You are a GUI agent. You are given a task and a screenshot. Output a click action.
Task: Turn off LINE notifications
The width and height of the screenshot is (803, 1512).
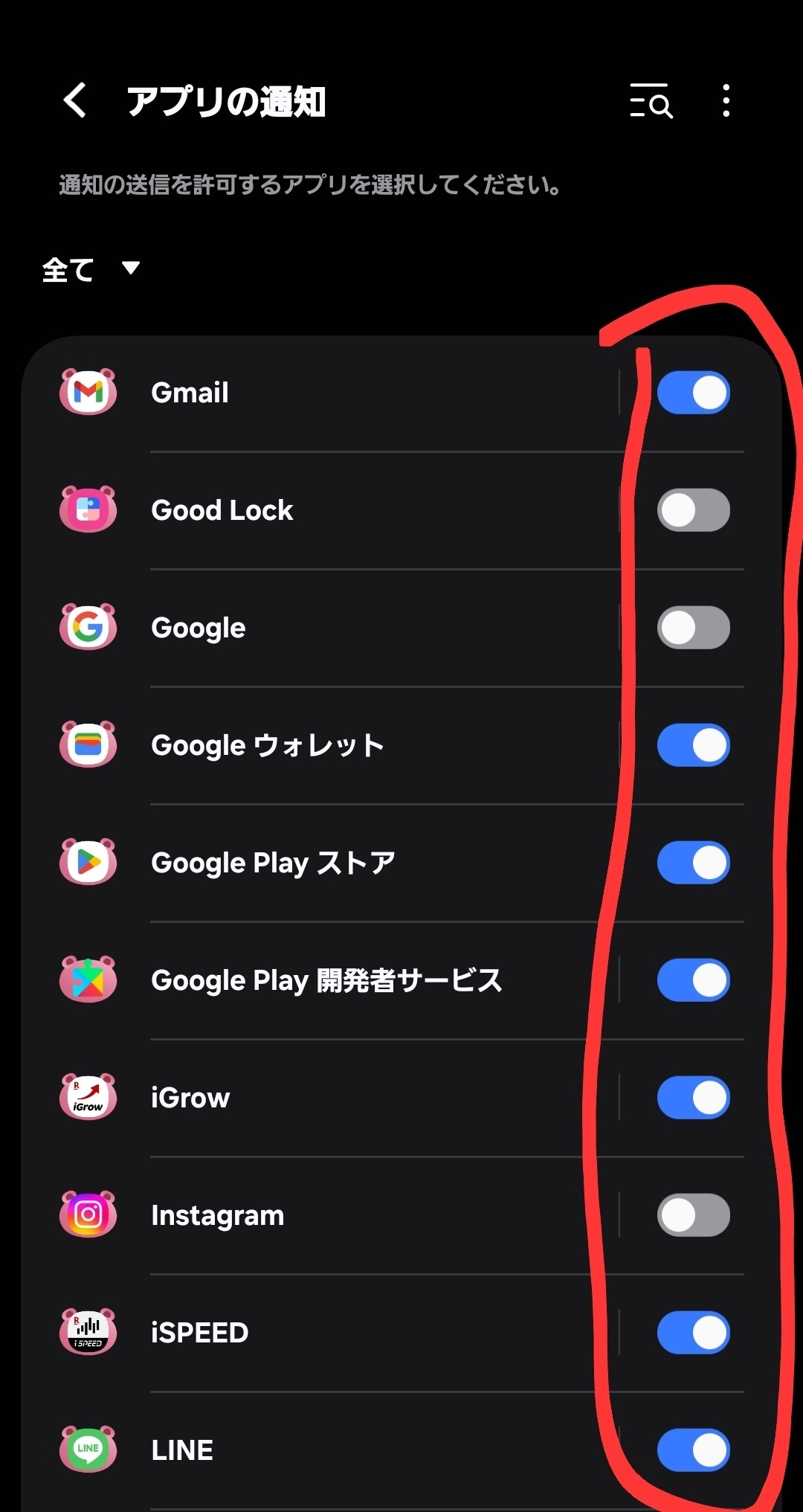[693, 1450]
